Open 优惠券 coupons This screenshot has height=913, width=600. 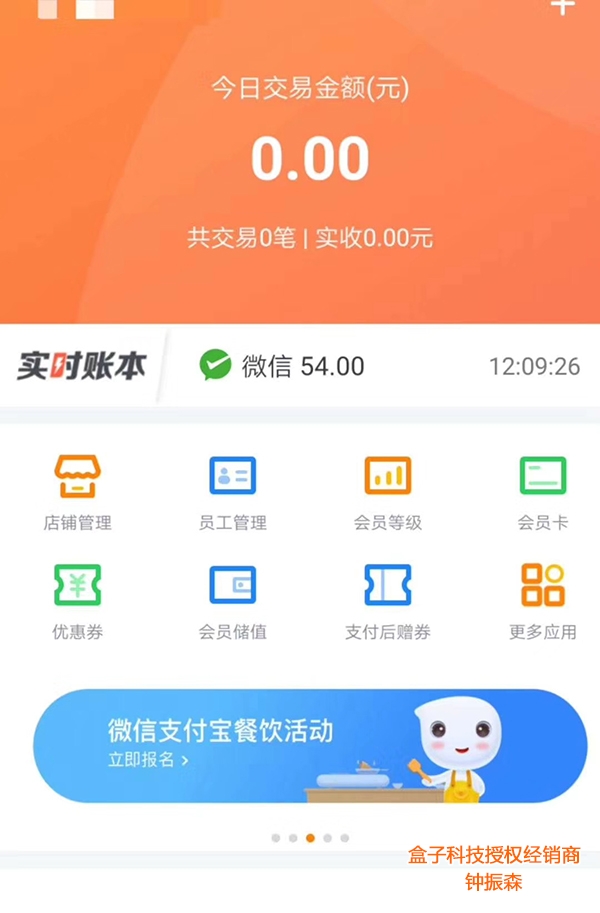pyautogui.click(x=78, y=600)
